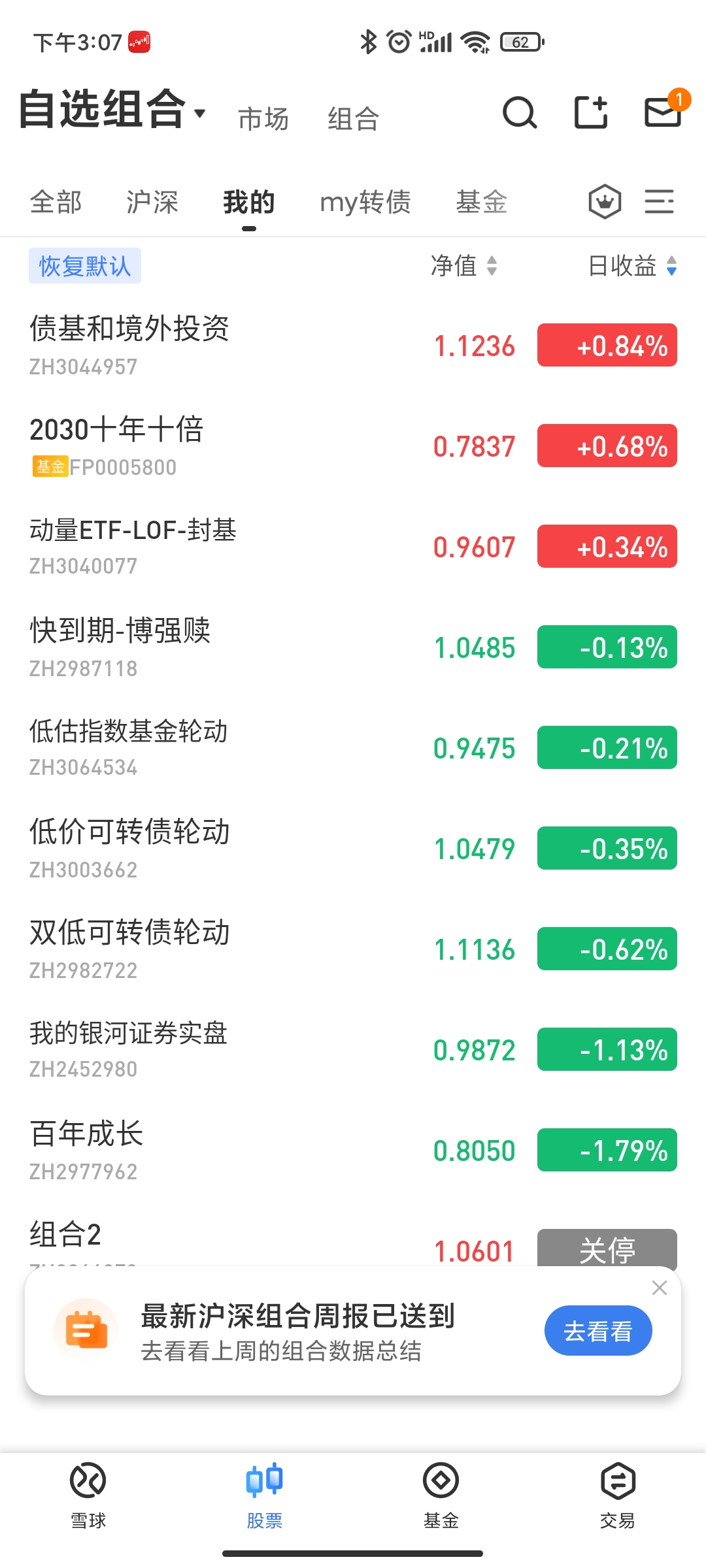The width and height of the screenshot is (706, 1568).
Task: Open the search magnifier icon
Action: [x=520, y=113]
